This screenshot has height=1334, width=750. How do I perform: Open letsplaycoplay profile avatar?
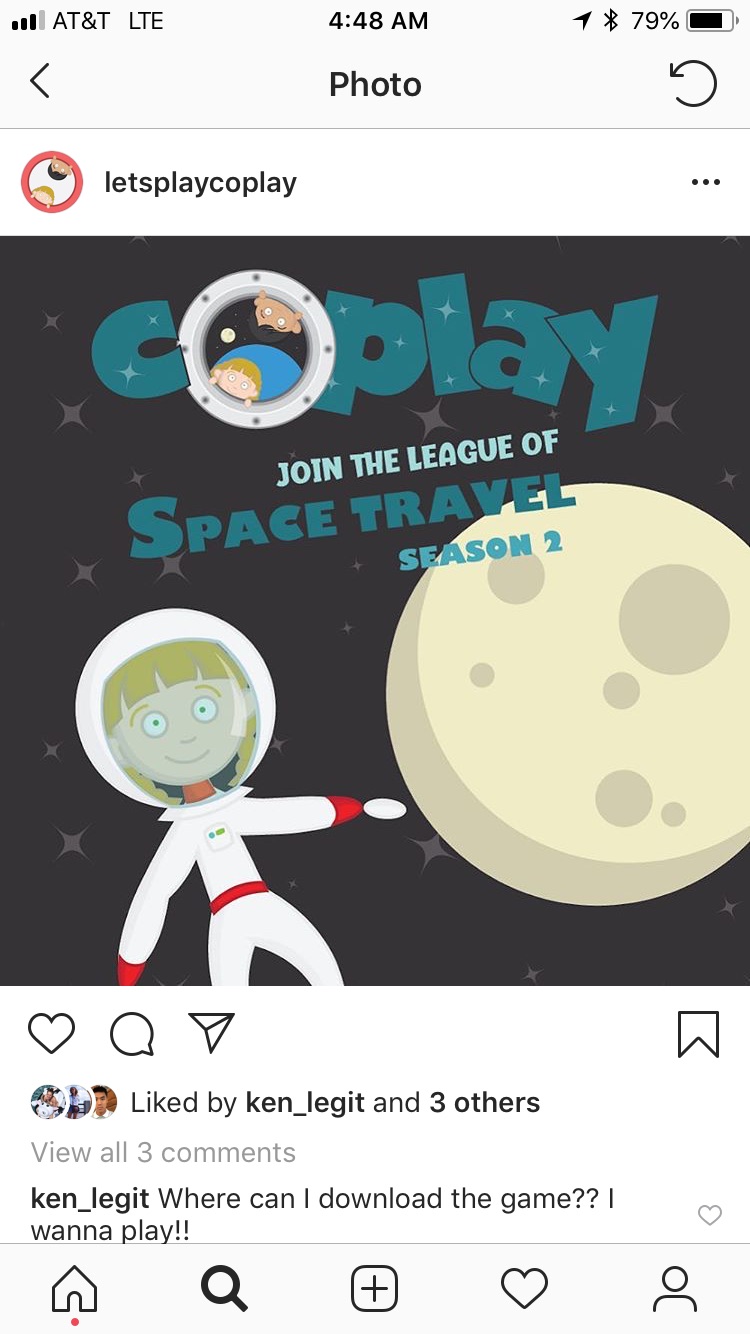(52, 182)
